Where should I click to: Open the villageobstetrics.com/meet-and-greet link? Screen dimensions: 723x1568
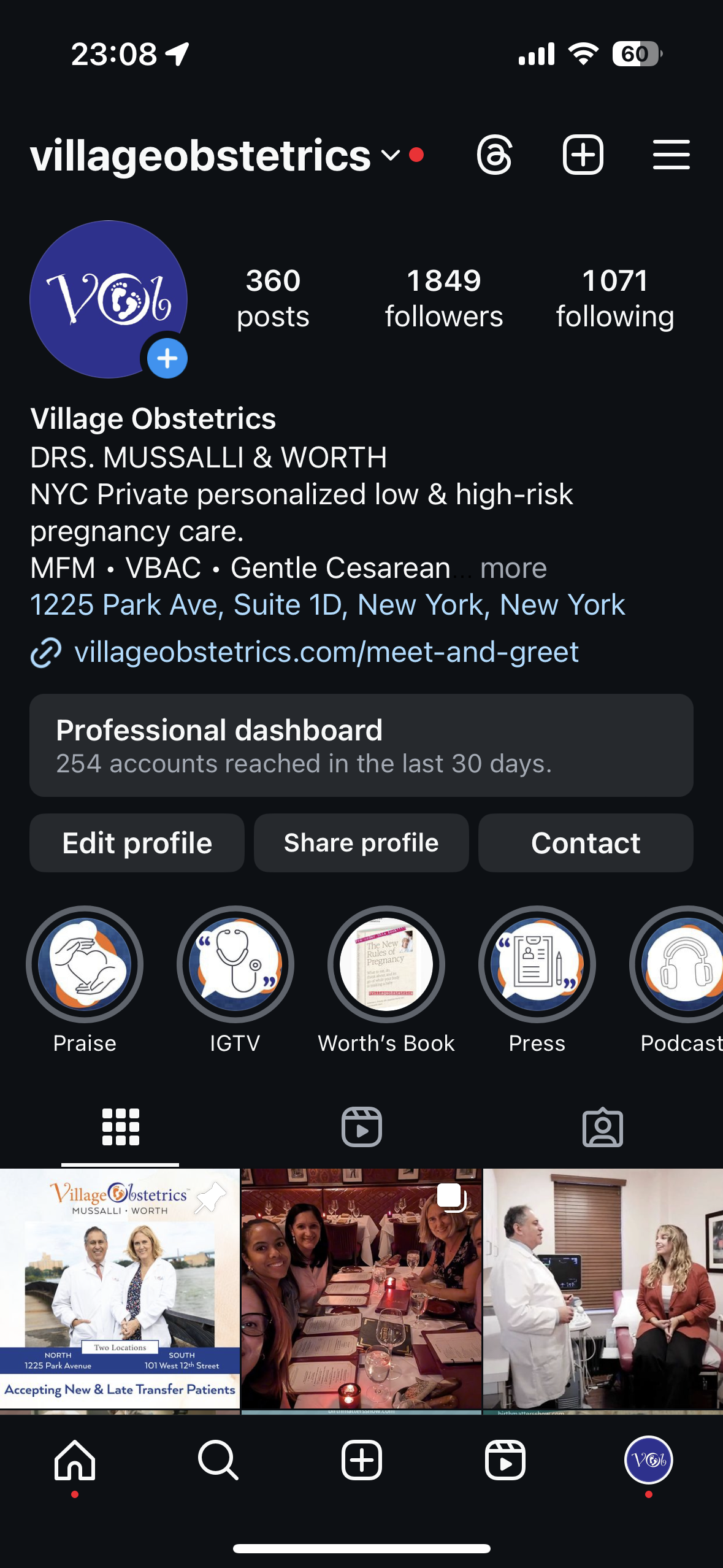326,651
